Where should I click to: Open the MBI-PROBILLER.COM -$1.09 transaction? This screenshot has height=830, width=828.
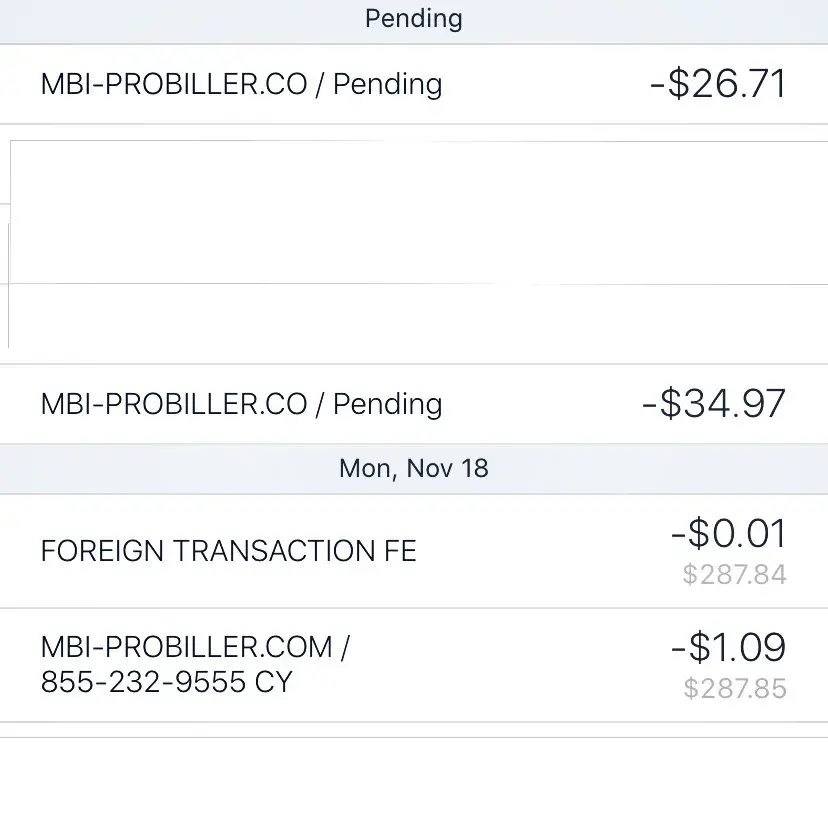click(414, 665)
